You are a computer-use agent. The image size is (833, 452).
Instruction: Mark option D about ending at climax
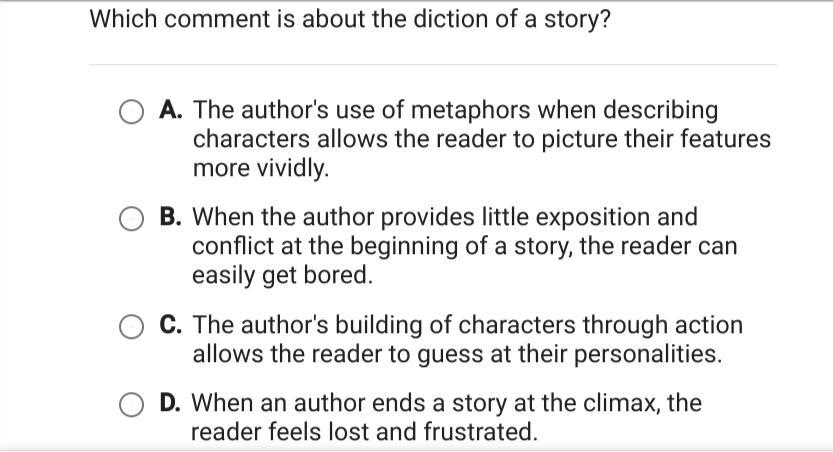[131, 405]
